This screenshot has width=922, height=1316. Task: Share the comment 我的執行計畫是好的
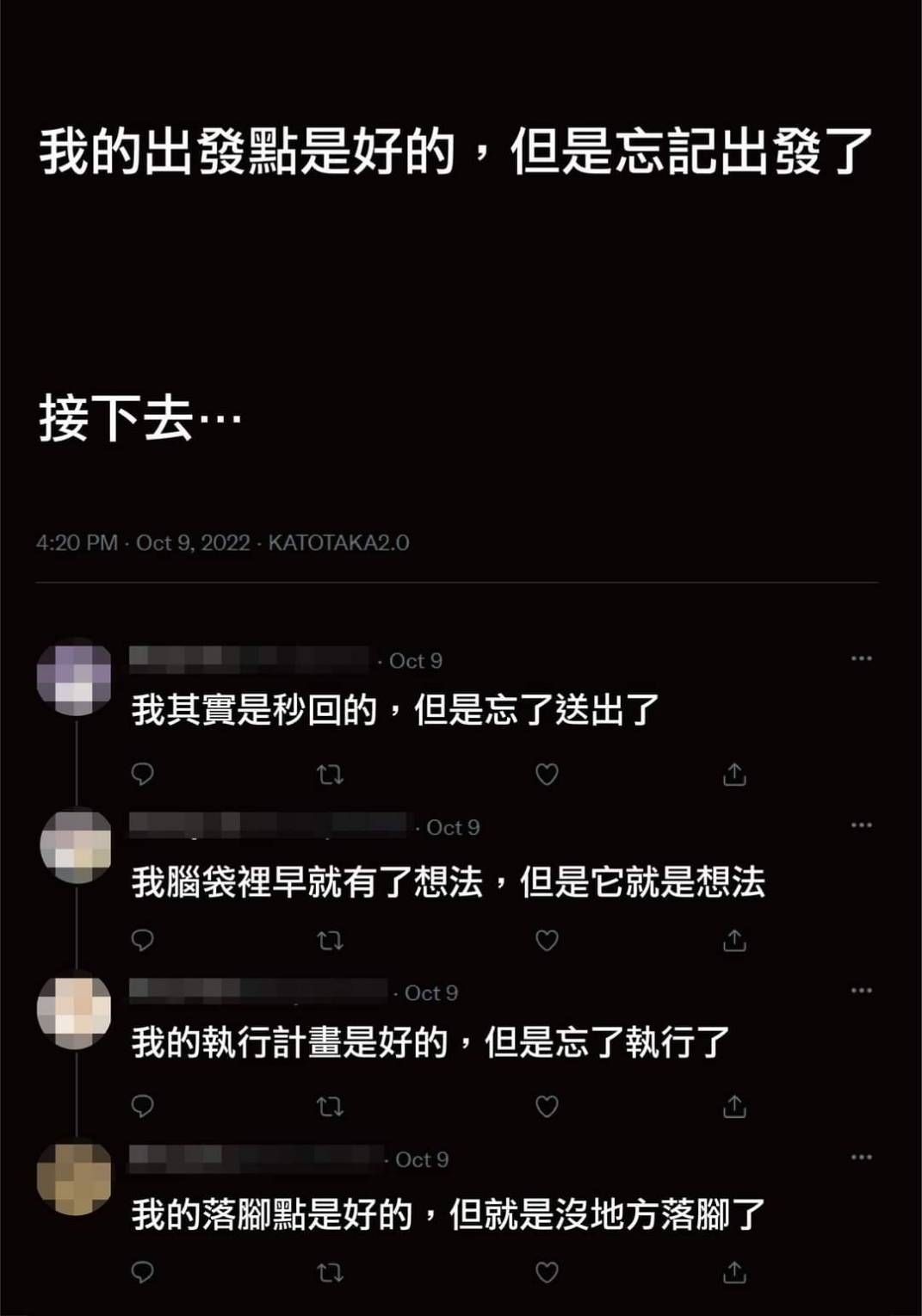(734, 1106)
